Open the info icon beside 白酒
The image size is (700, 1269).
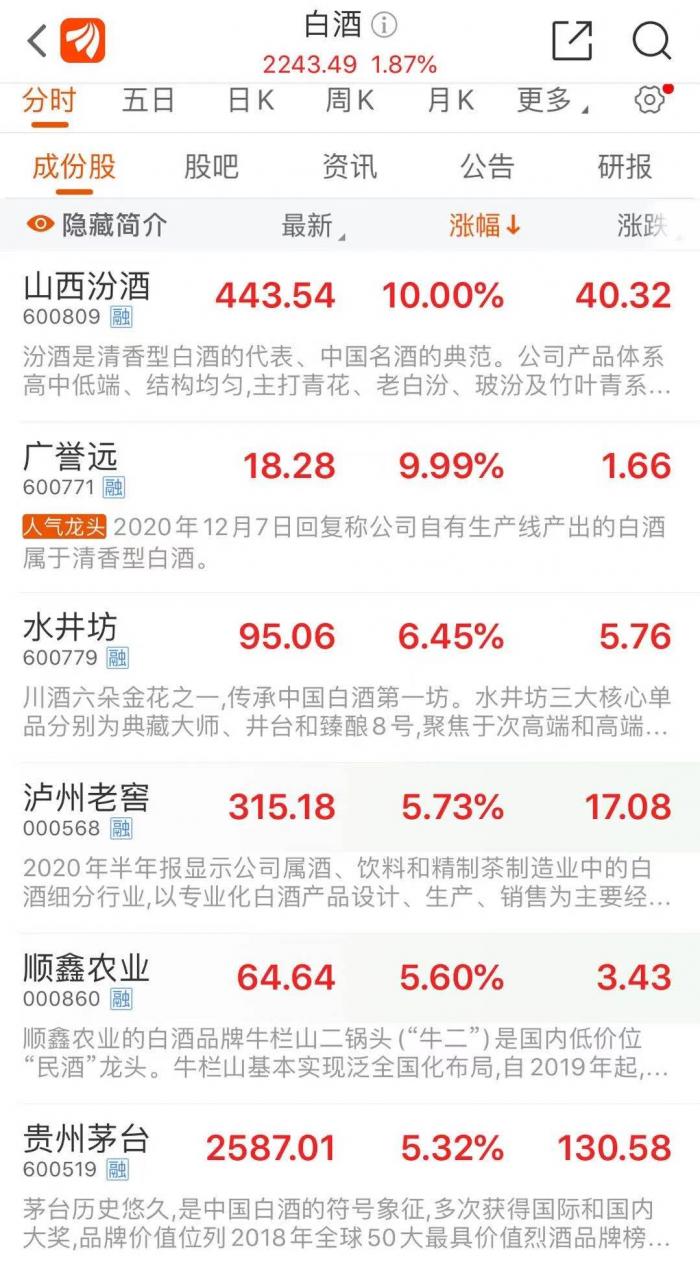(x=384, y=25)
